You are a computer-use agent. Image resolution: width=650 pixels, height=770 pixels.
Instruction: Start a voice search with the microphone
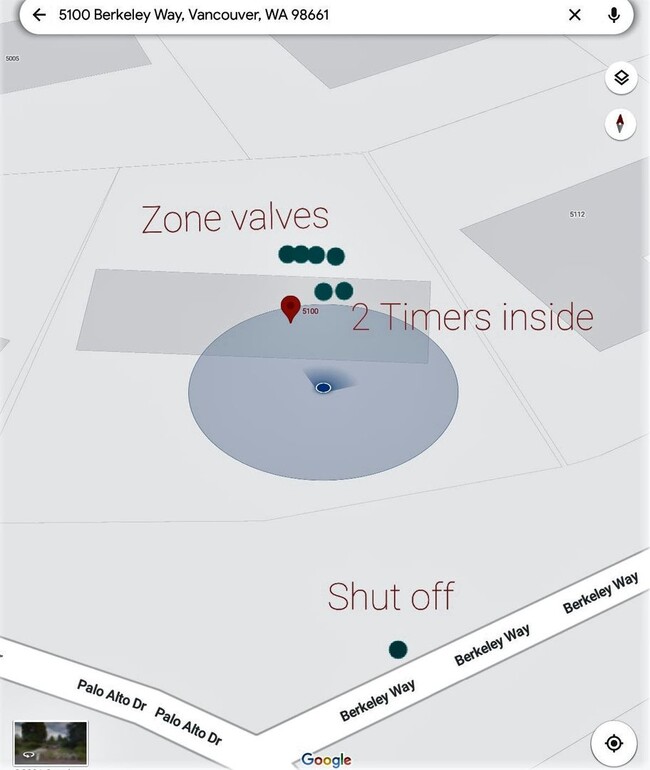click(614, 15)
